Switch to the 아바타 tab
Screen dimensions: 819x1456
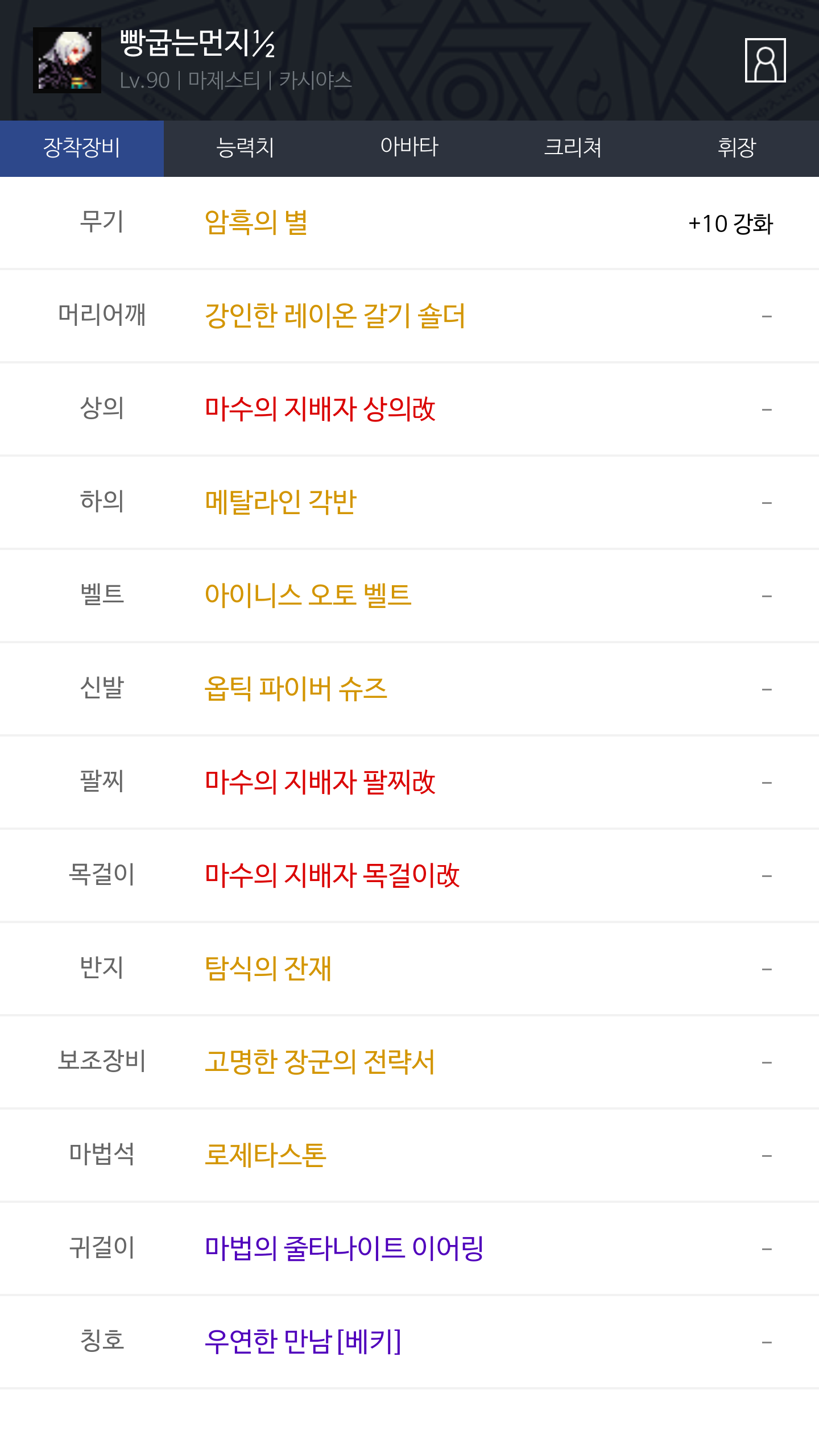pyautogui.click(x=409, y=148)
